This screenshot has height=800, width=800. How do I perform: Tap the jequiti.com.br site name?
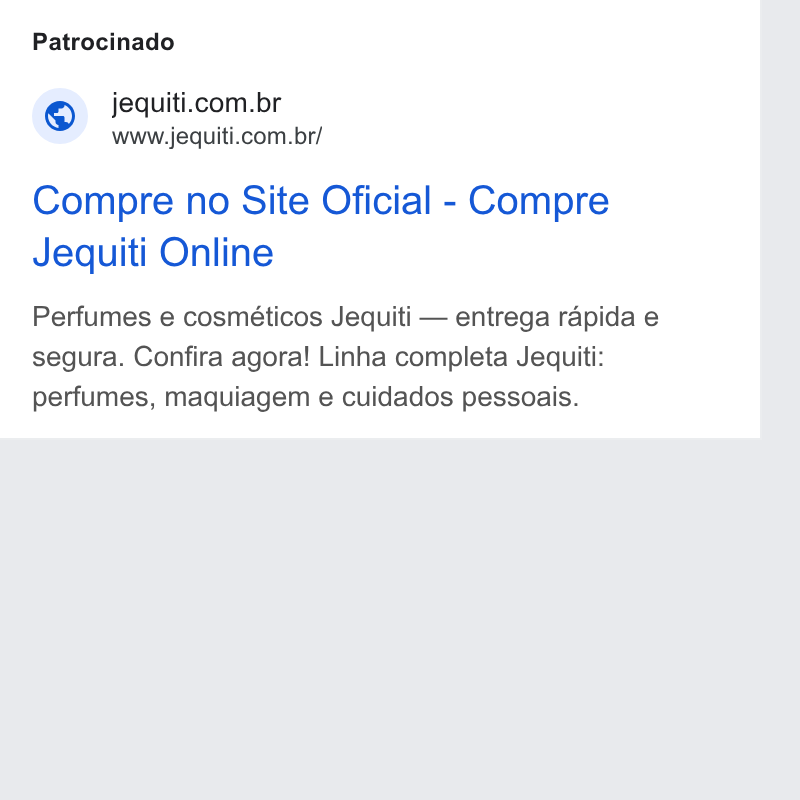[196, 104]
